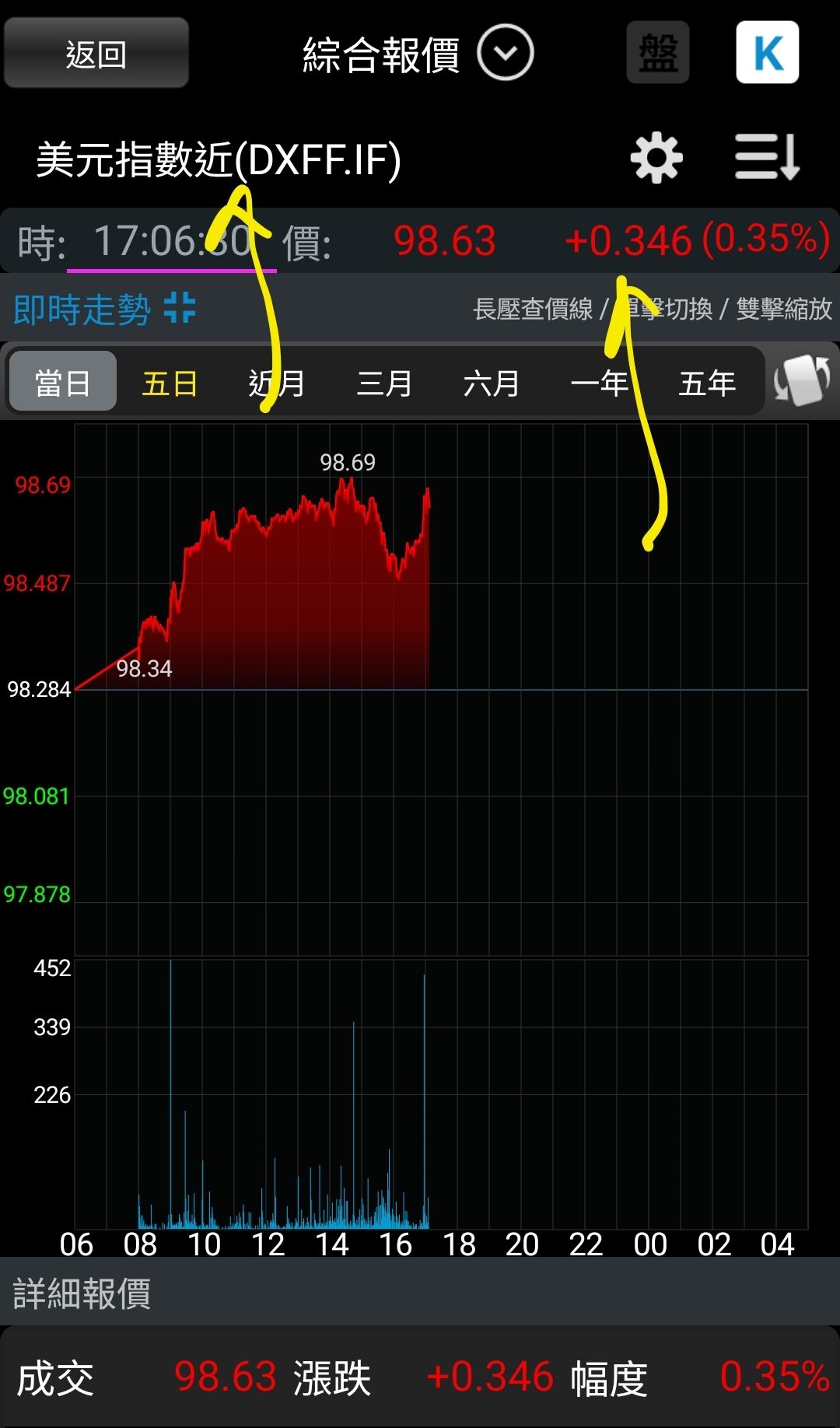Switch to the 五日 range
The height and width of the screenshot is (1428, 840).
[x=170, y=383]
